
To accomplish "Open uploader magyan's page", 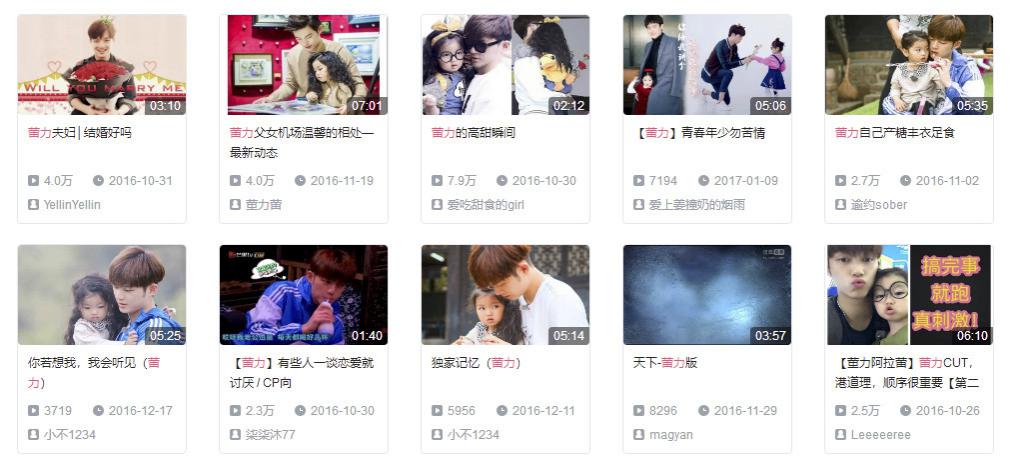I will (x=670, y=435).
